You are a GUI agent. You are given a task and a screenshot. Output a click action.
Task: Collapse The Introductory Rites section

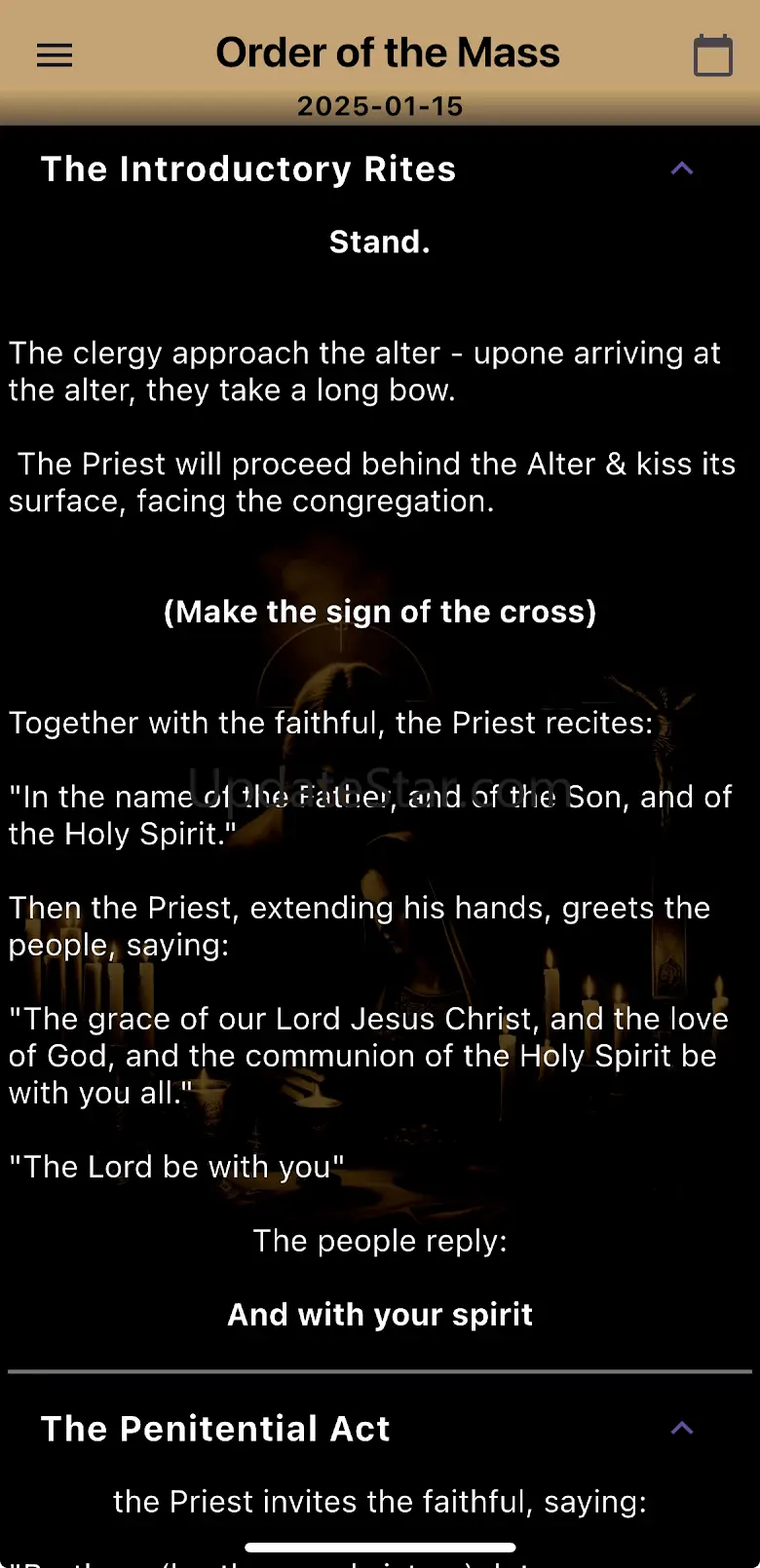click(682, 168)
